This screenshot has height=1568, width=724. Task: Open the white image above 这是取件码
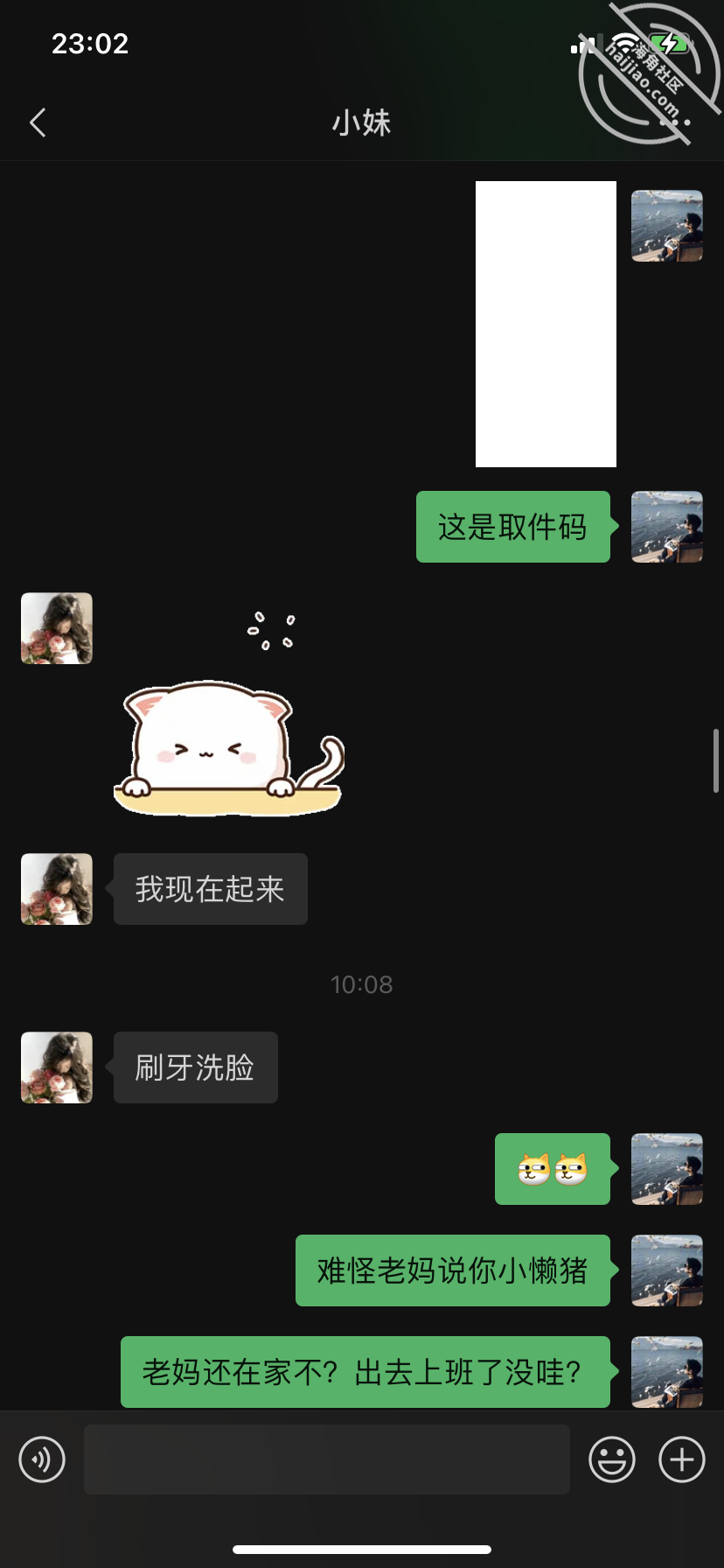tap(546, 323)
